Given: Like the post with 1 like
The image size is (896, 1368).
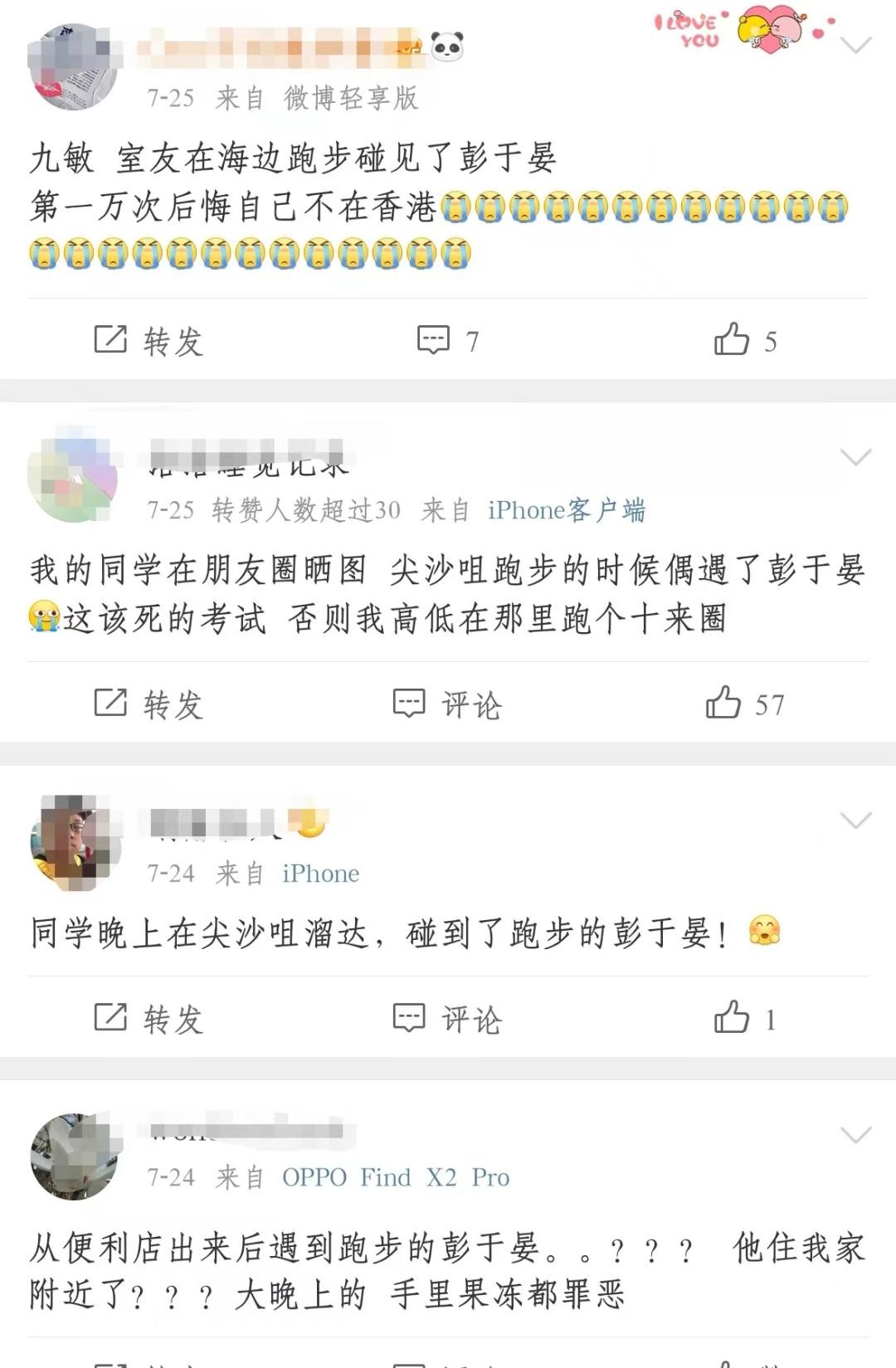Looking at the screenshot, I should pyautogui.click(x=744, y=1019).
